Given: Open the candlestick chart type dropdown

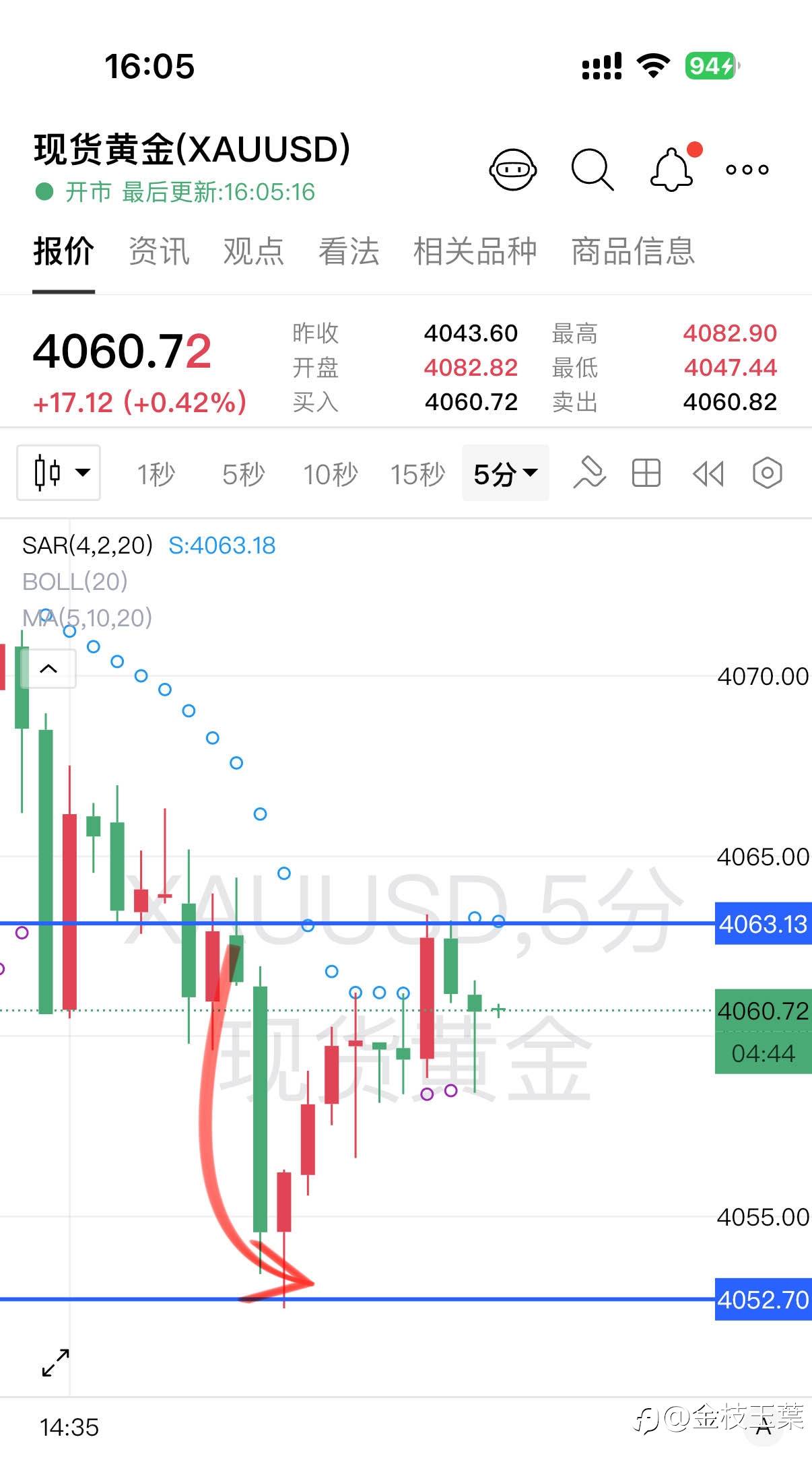Looking at the screenshot, I should click(x=59, y=473).
